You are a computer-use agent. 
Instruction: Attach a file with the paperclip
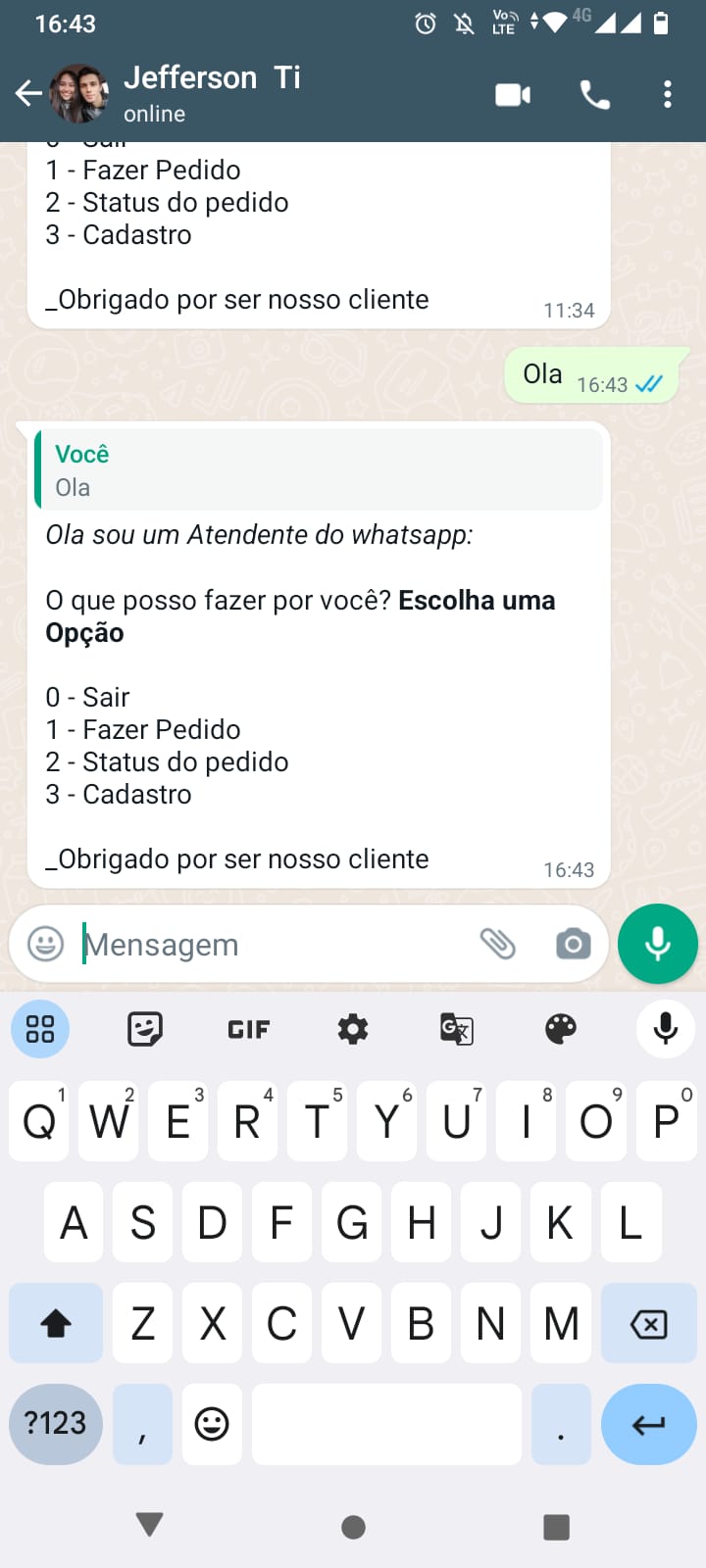pos(497,944)
